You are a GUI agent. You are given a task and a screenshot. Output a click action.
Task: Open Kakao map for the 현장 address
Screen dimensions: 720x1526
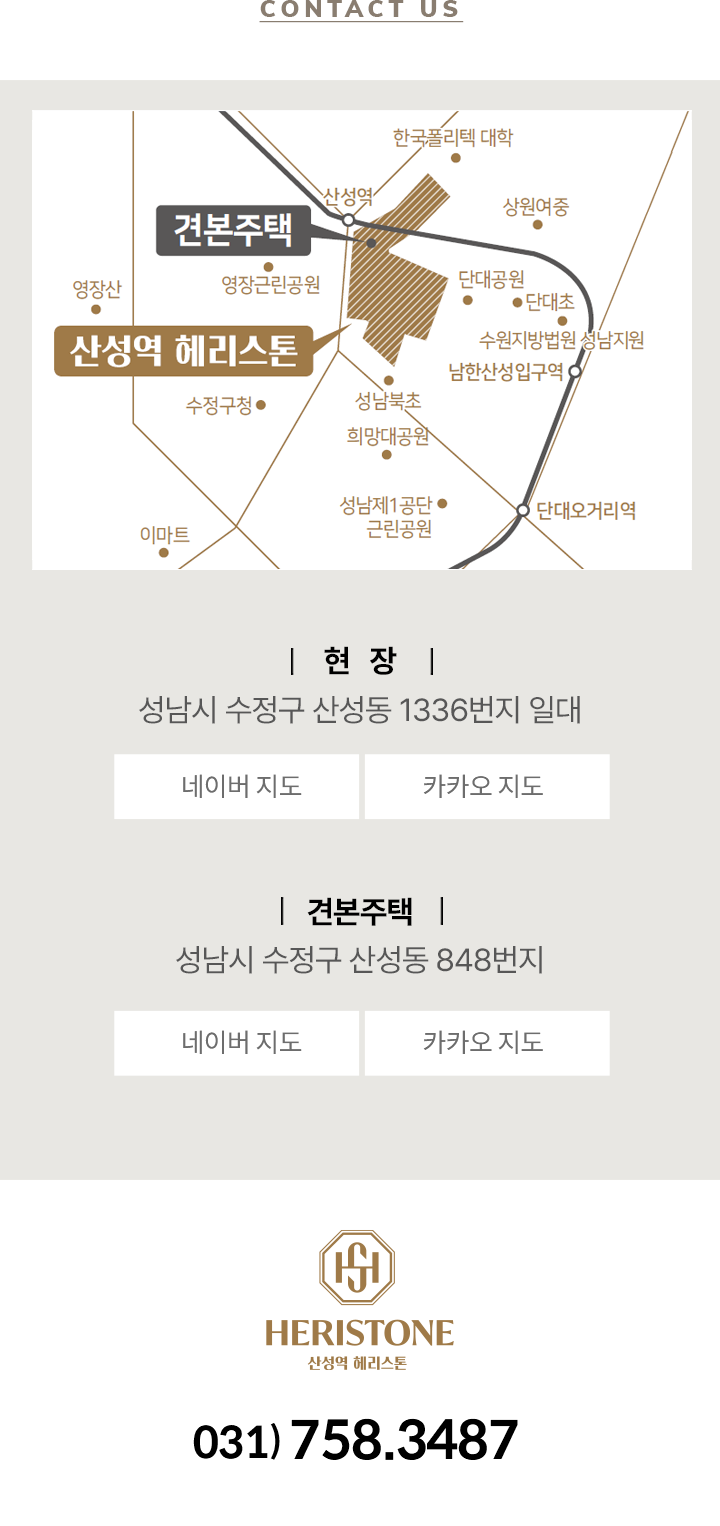[x=487, y=786]
